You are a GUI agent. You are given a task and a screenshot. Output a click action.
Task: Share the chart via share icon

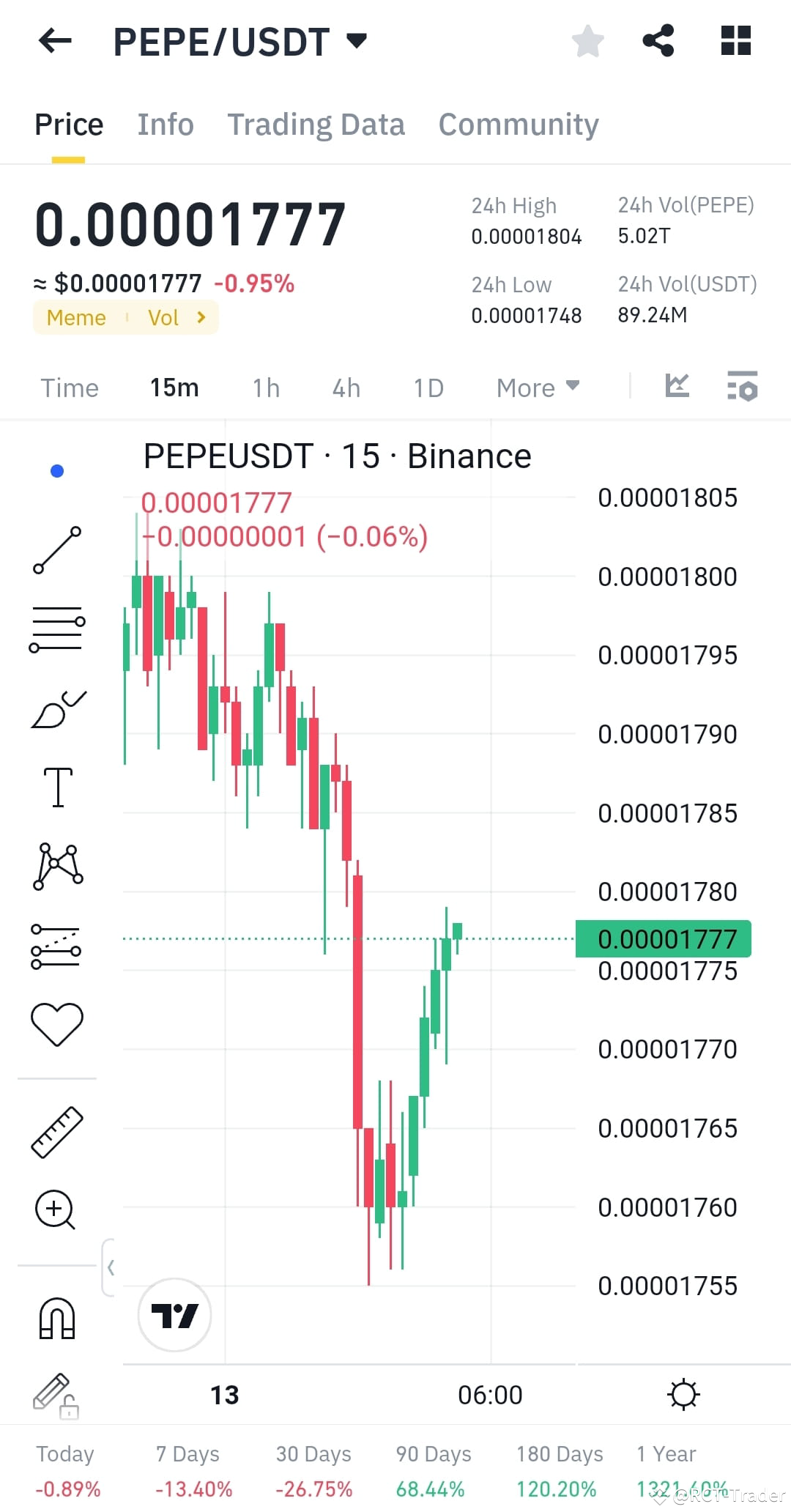[x=660, y=42]
